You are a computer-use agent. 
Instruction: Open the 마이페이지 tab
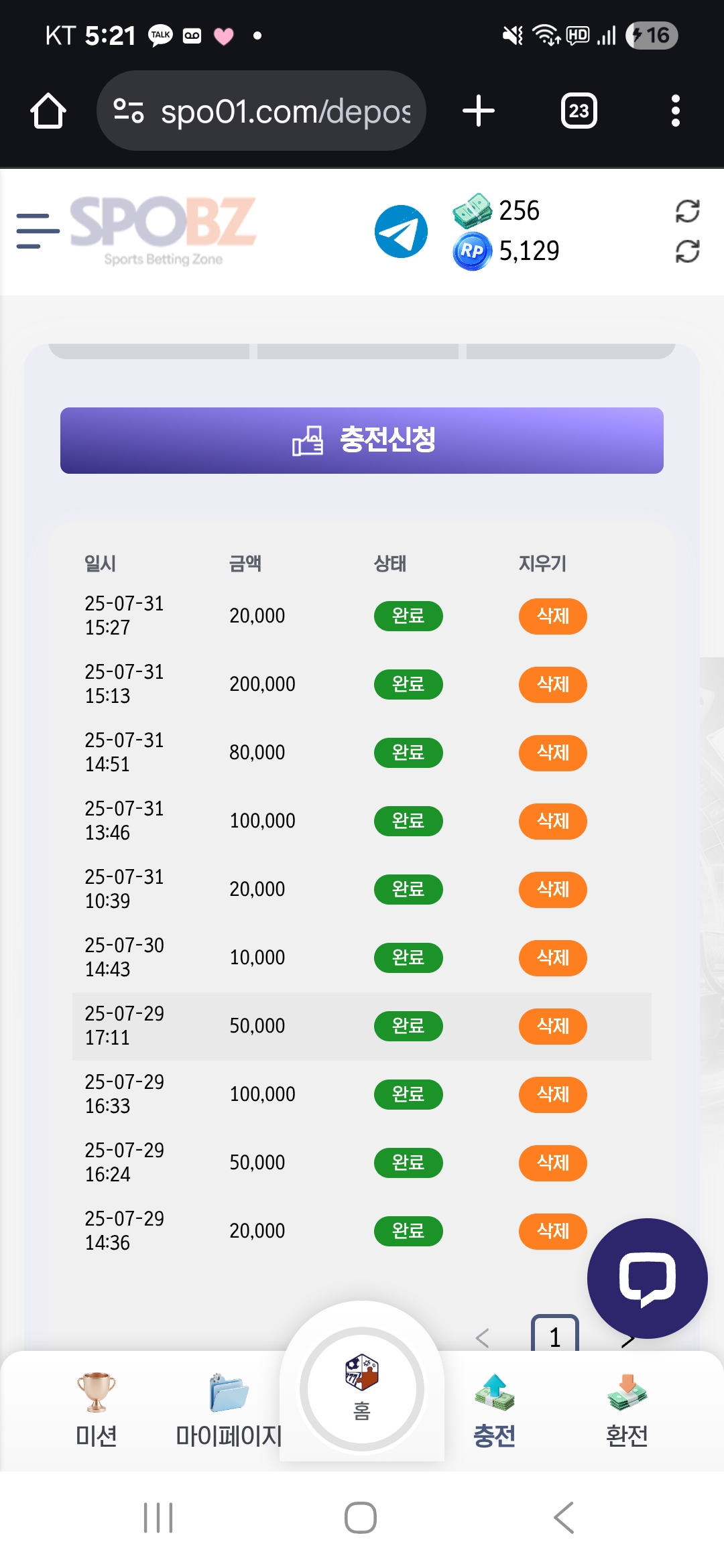tap(229, 1407)
